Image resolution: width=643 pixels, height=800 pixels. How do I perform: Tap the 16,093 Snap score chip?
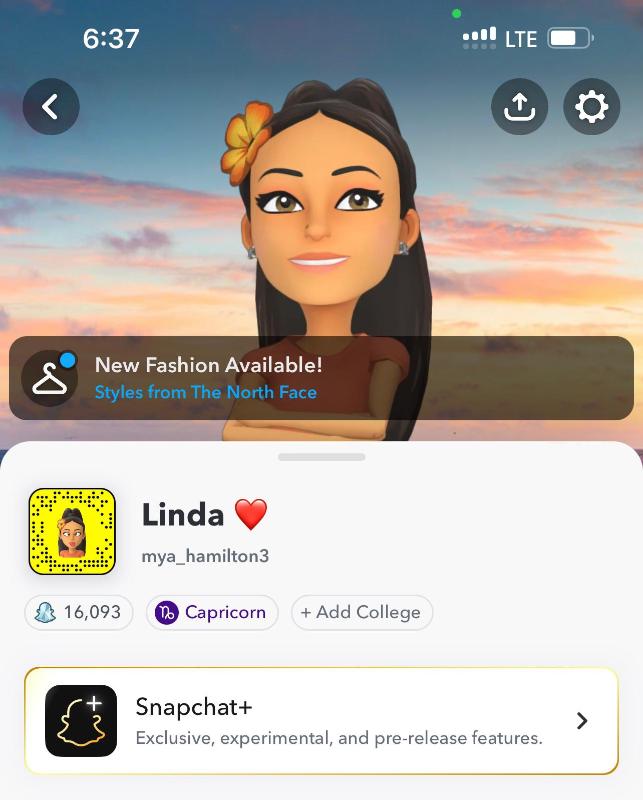79,612
